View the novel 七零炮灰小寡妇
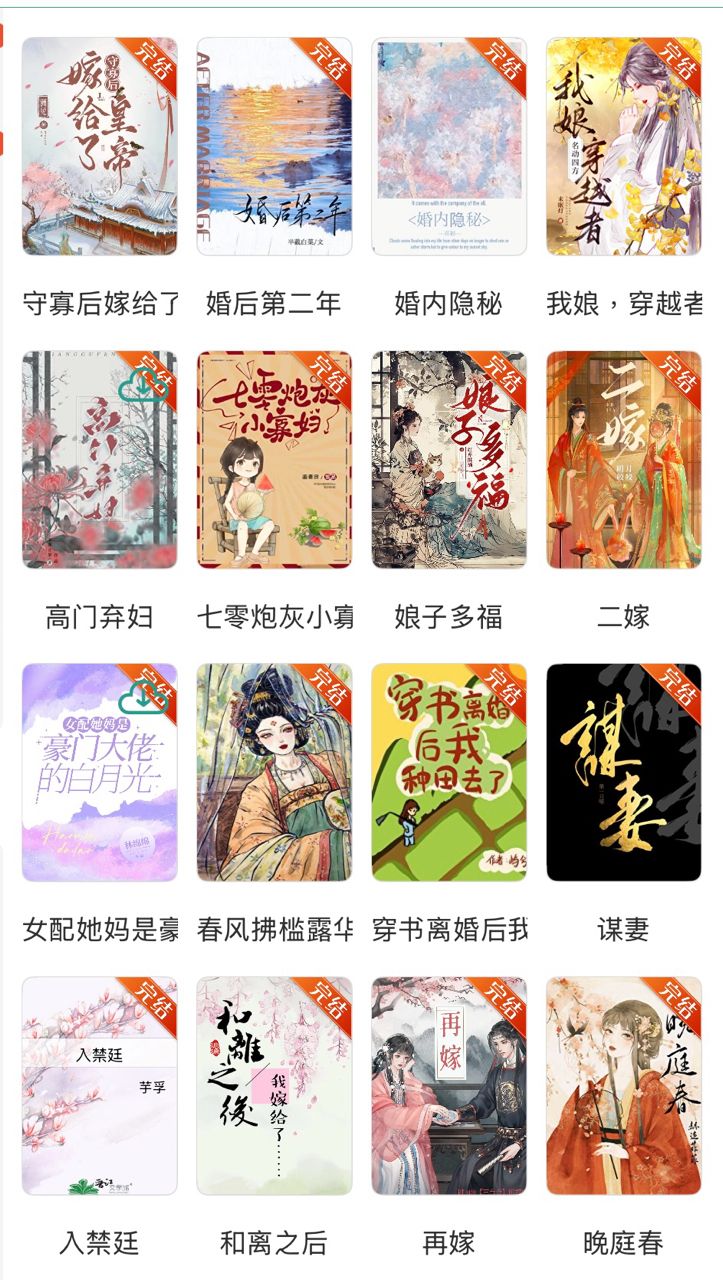 click(x=274, y=460)
